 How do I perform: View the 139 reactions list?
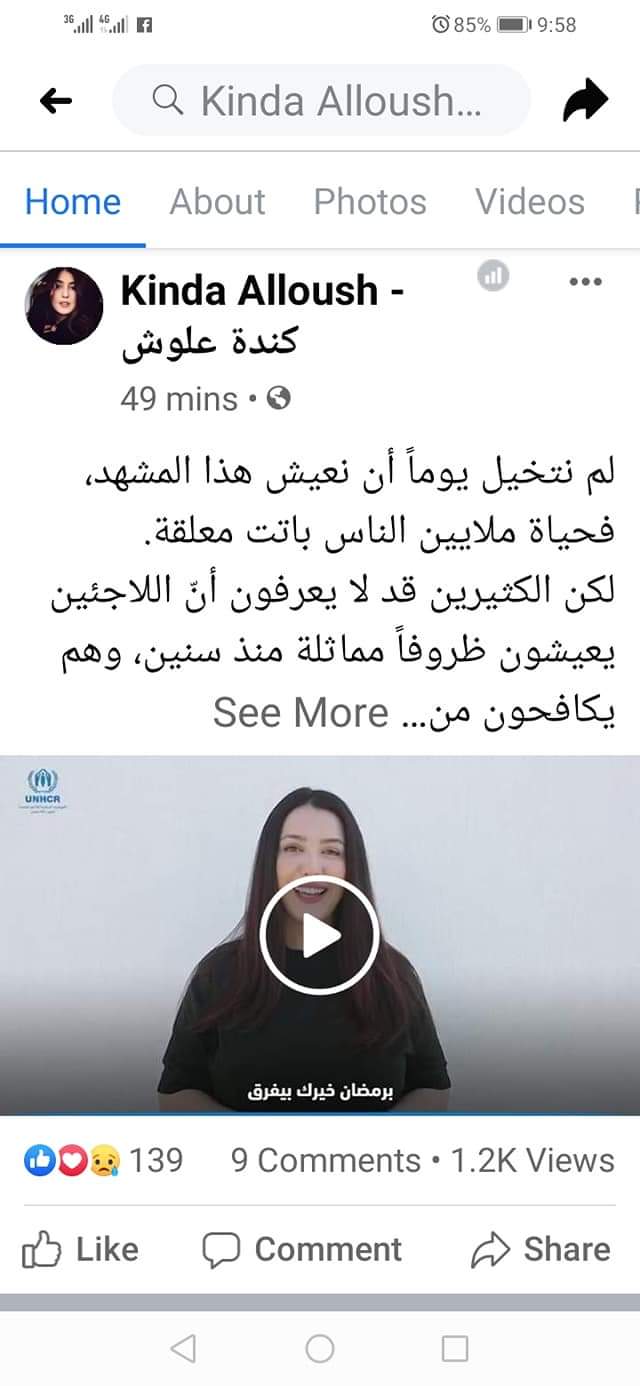pos(104,1160)
